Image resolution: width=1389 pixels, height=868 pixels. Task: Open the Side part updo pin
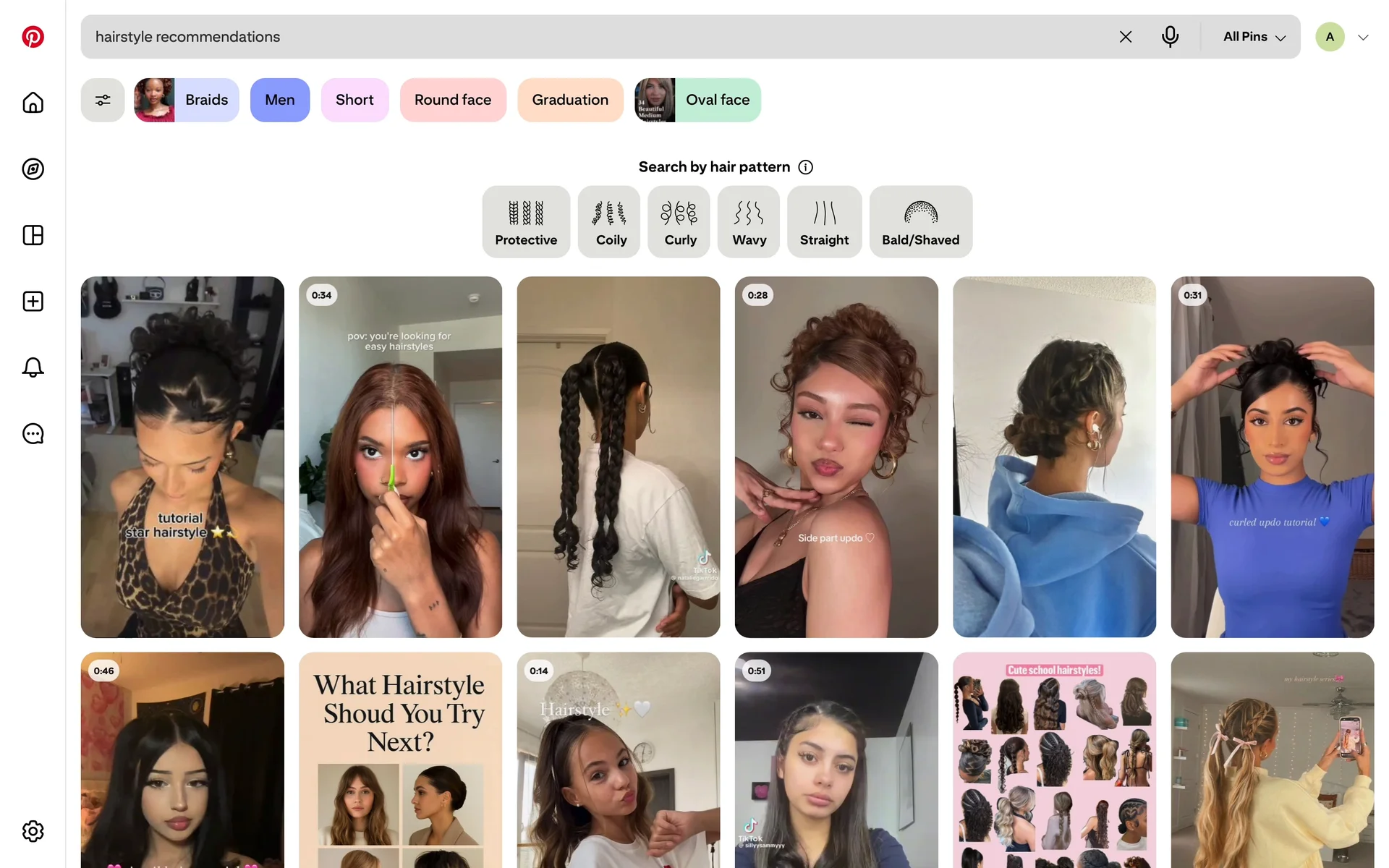pos(836,456)
